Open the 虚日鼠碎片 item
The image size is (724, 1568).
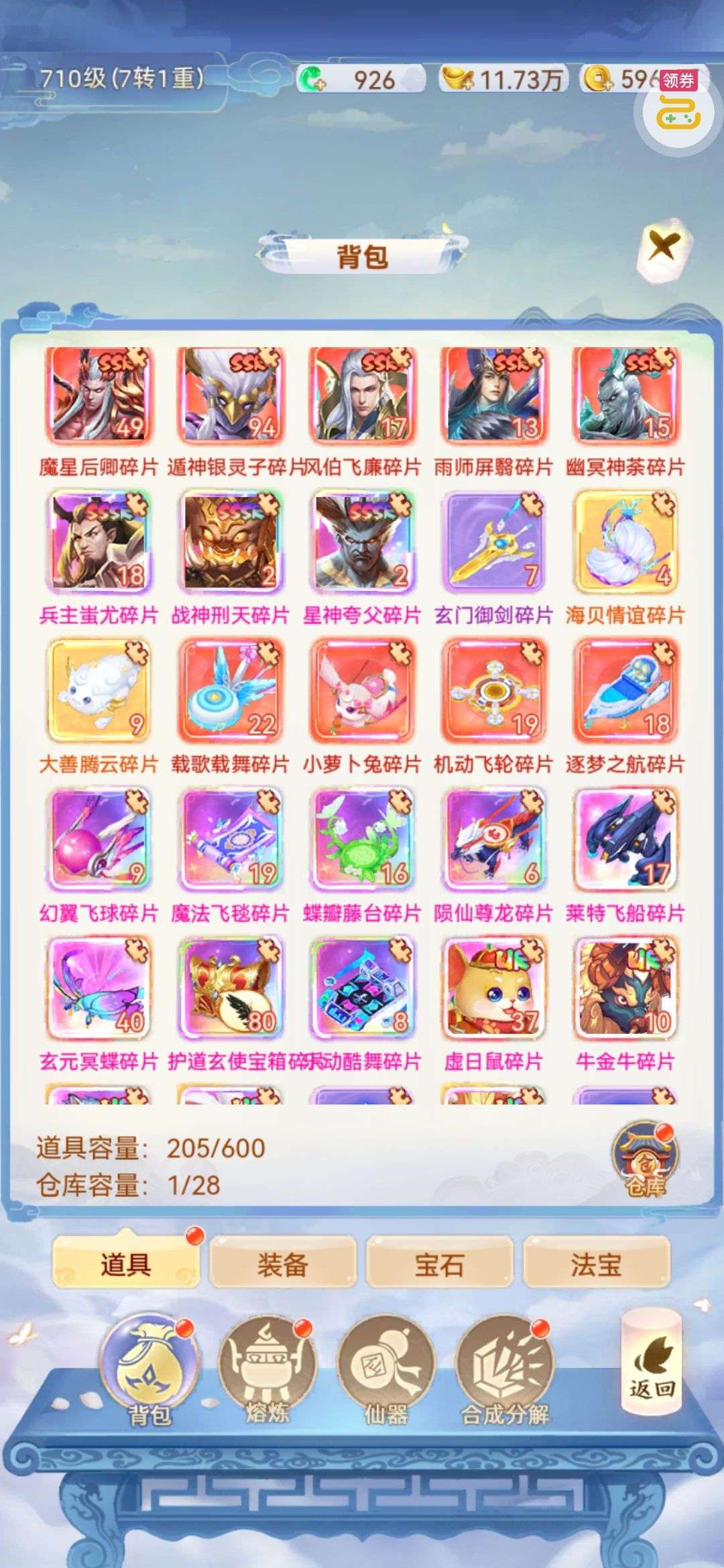(493, 989)
